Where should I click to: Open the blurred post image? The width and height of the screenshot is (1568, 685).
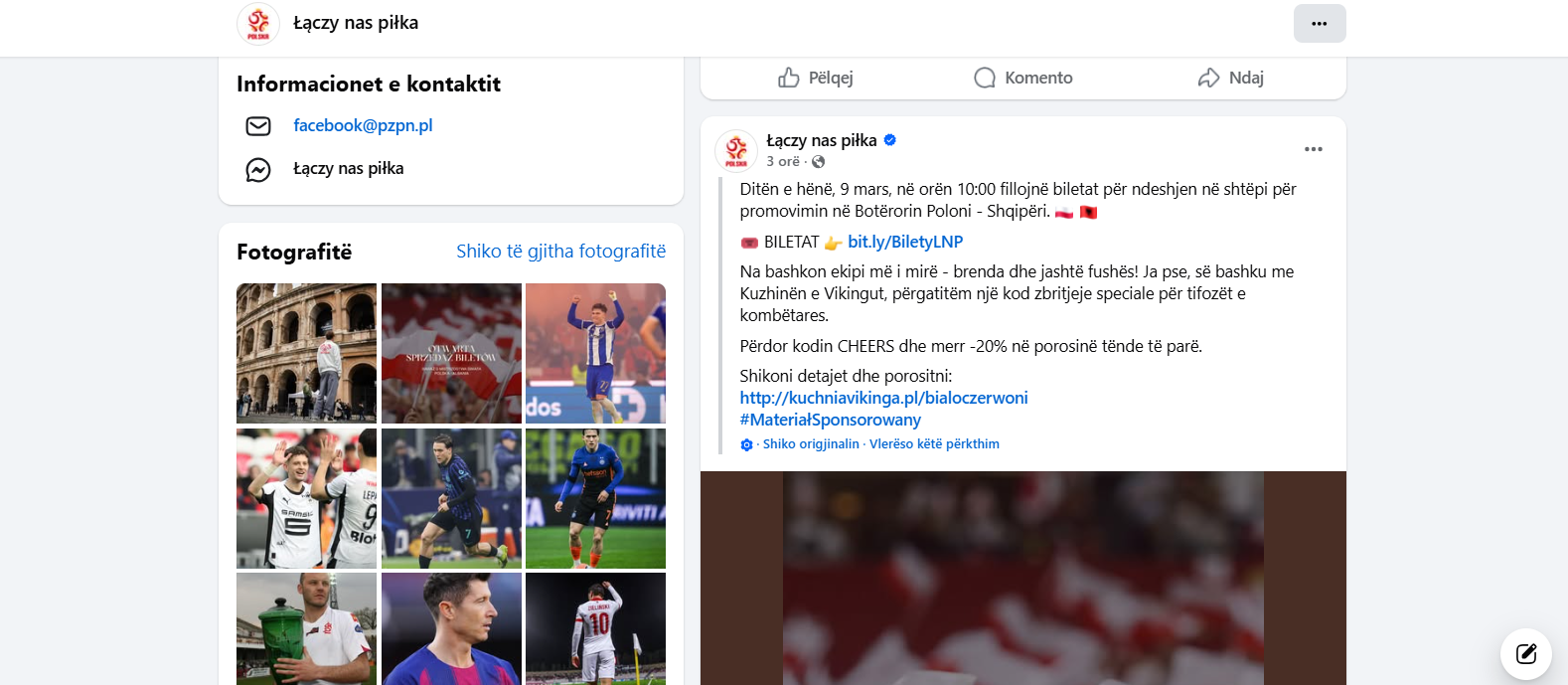(x=1022, y=577)
